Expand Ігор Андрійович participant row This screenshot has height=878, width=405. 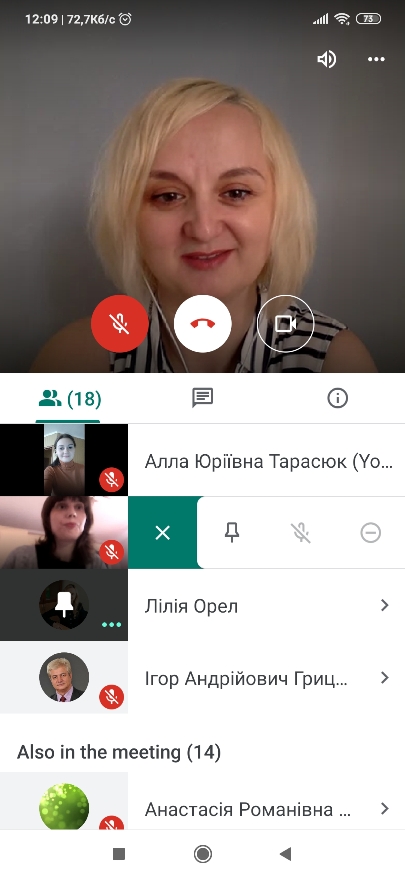[202, 678]
